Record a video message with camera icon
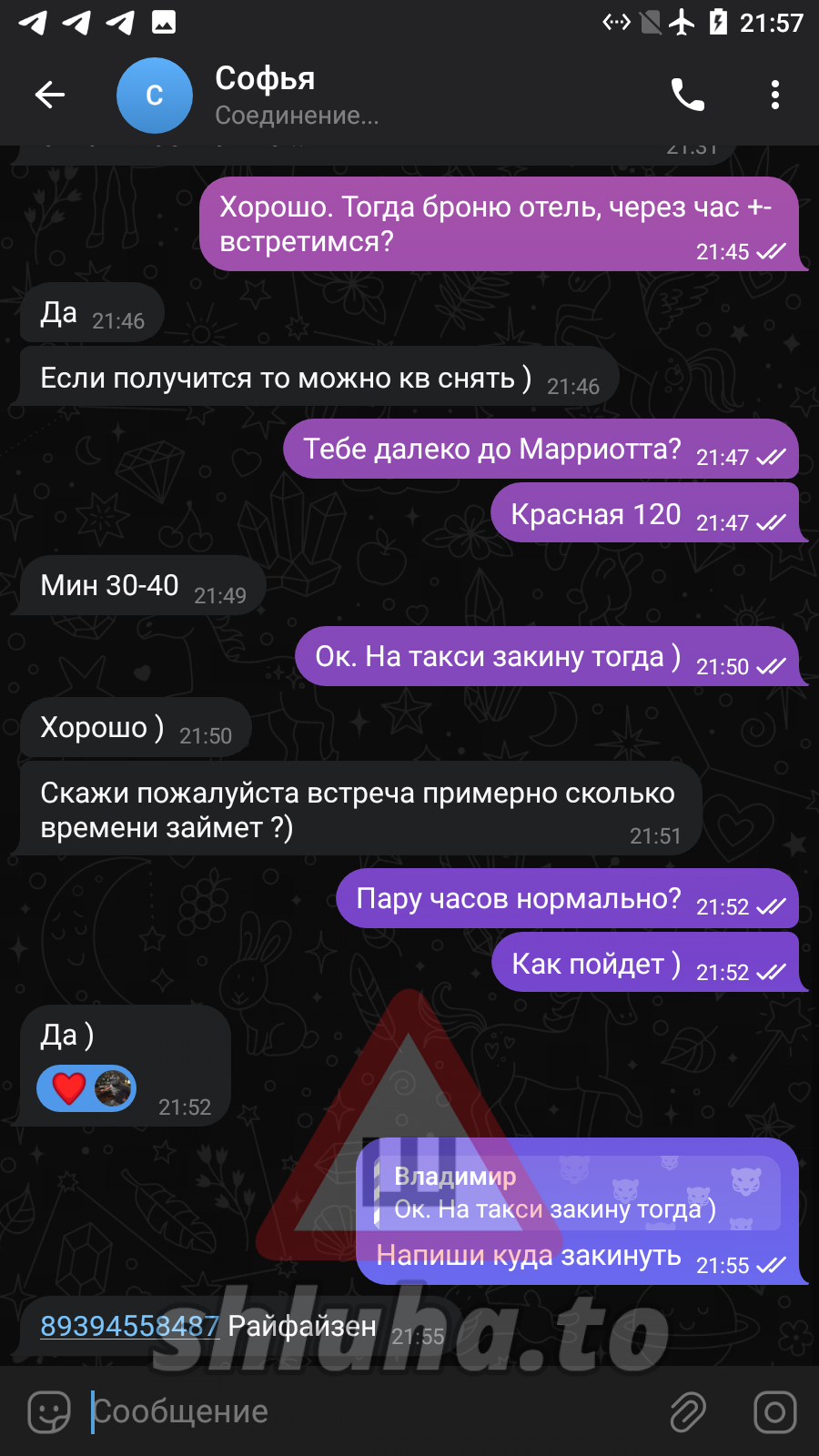The image size is (819, 1456). click(774, 1411)
